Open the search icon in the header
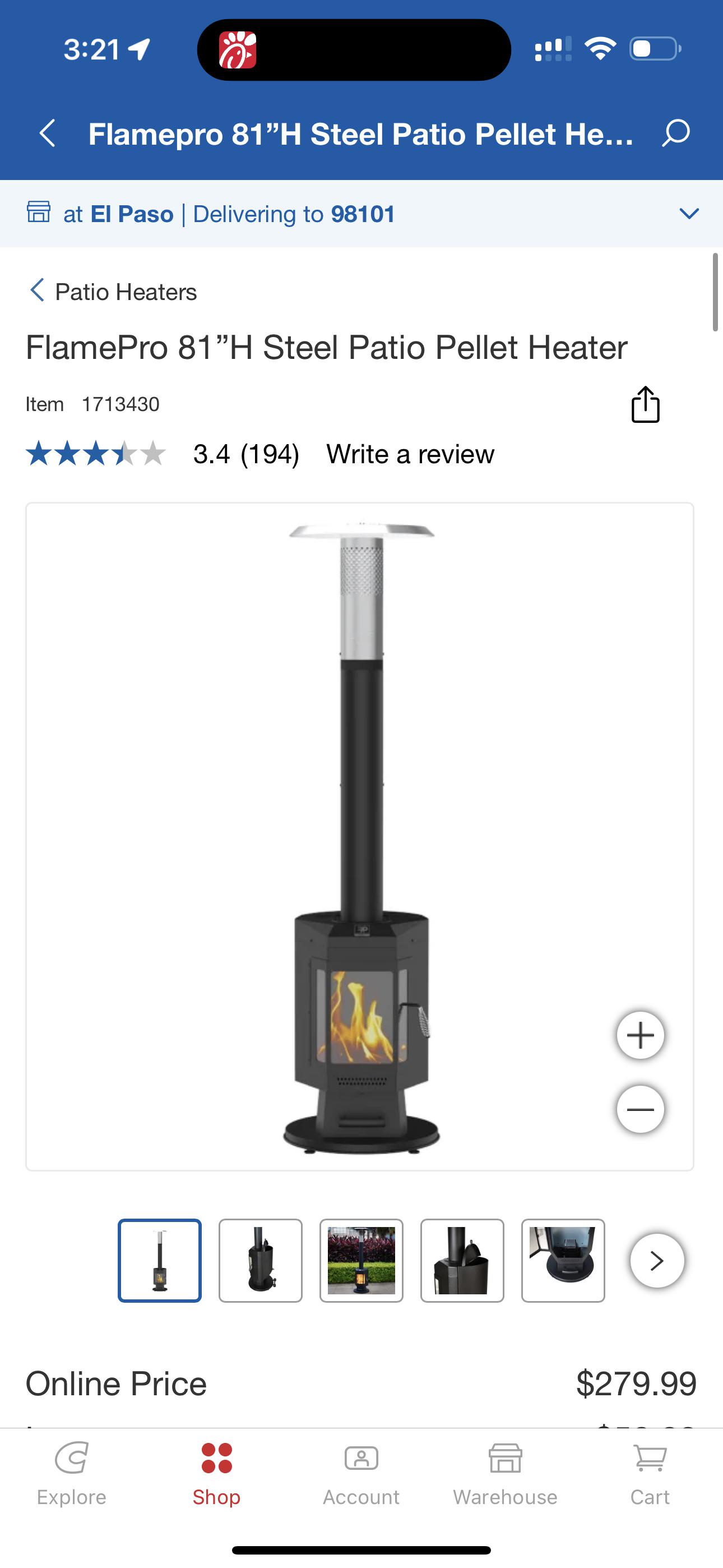The width and height of the screenshot is (723, 1568). click(x=678, y=134)
